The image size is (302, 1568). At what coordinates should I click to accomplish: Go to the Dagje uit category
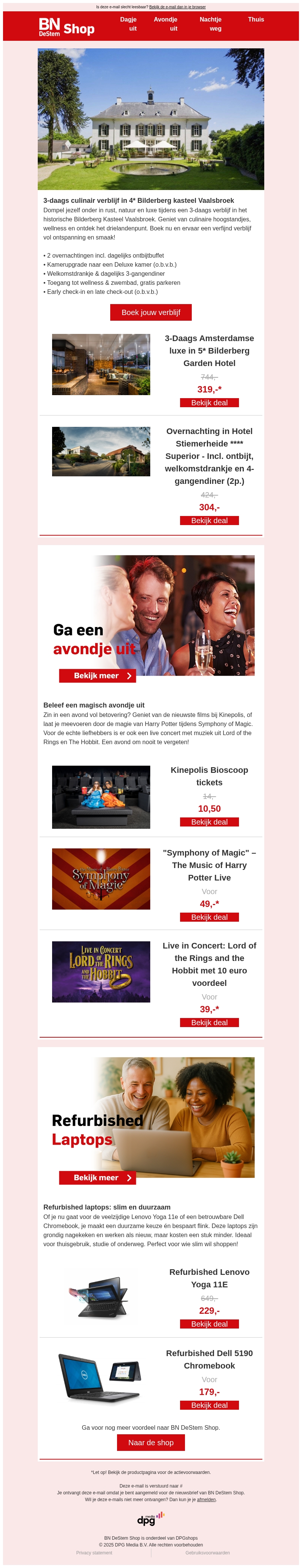(x=128, y=24)
